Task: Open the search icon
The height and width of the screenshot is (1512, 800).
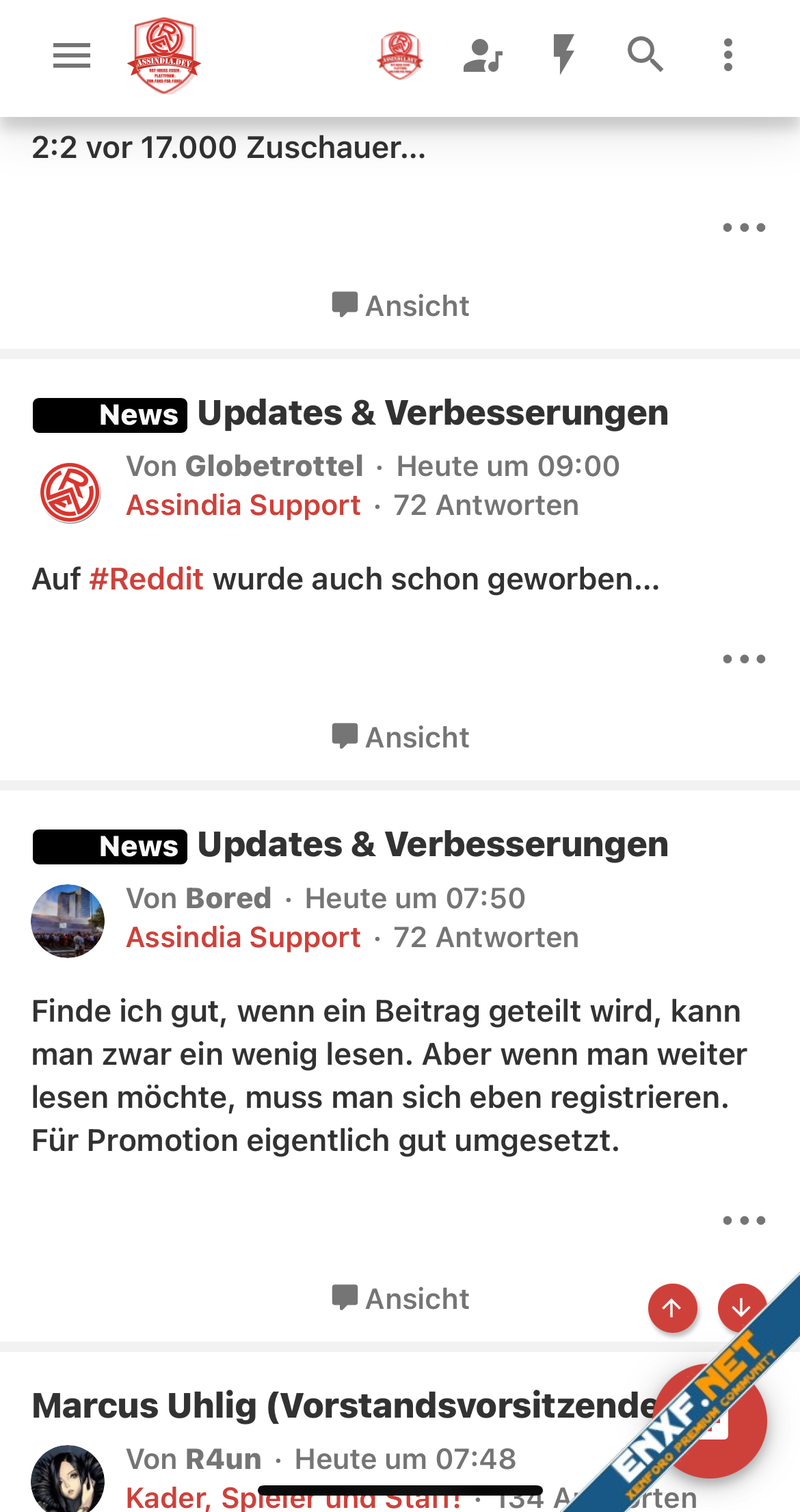Action: (645, 55)
